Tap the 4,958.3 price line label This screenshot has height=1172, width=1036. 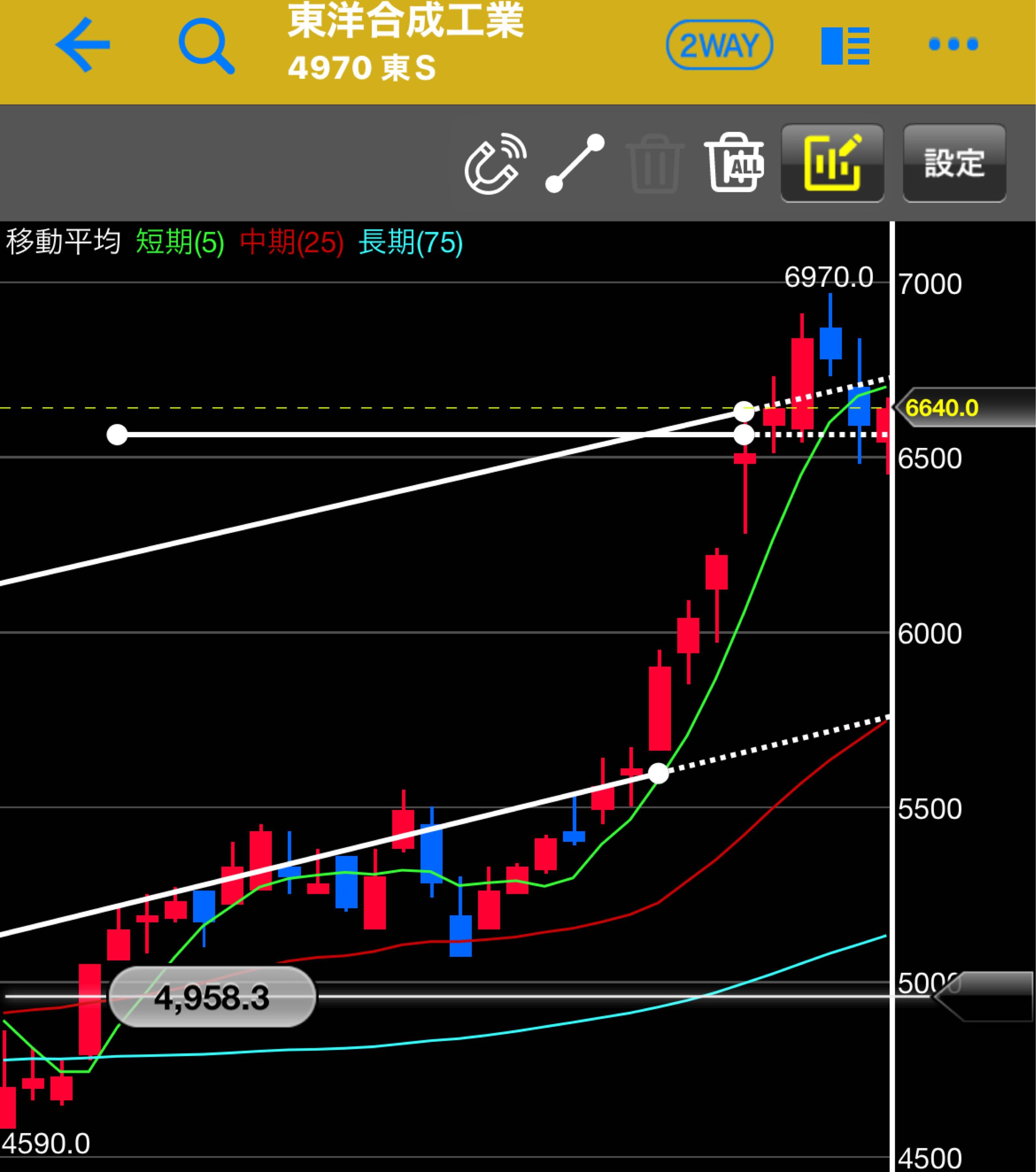tap(212, 997)
